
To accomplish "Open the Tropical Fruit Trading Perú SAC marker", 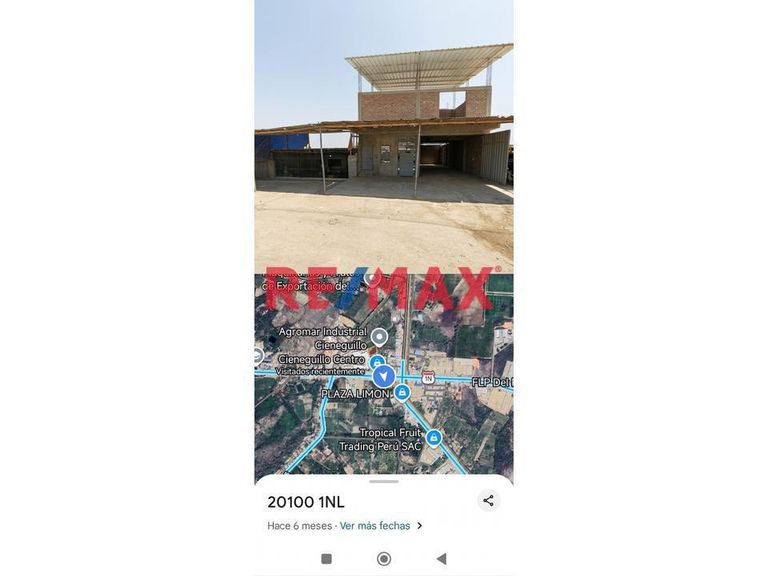I will pos(433,438).
